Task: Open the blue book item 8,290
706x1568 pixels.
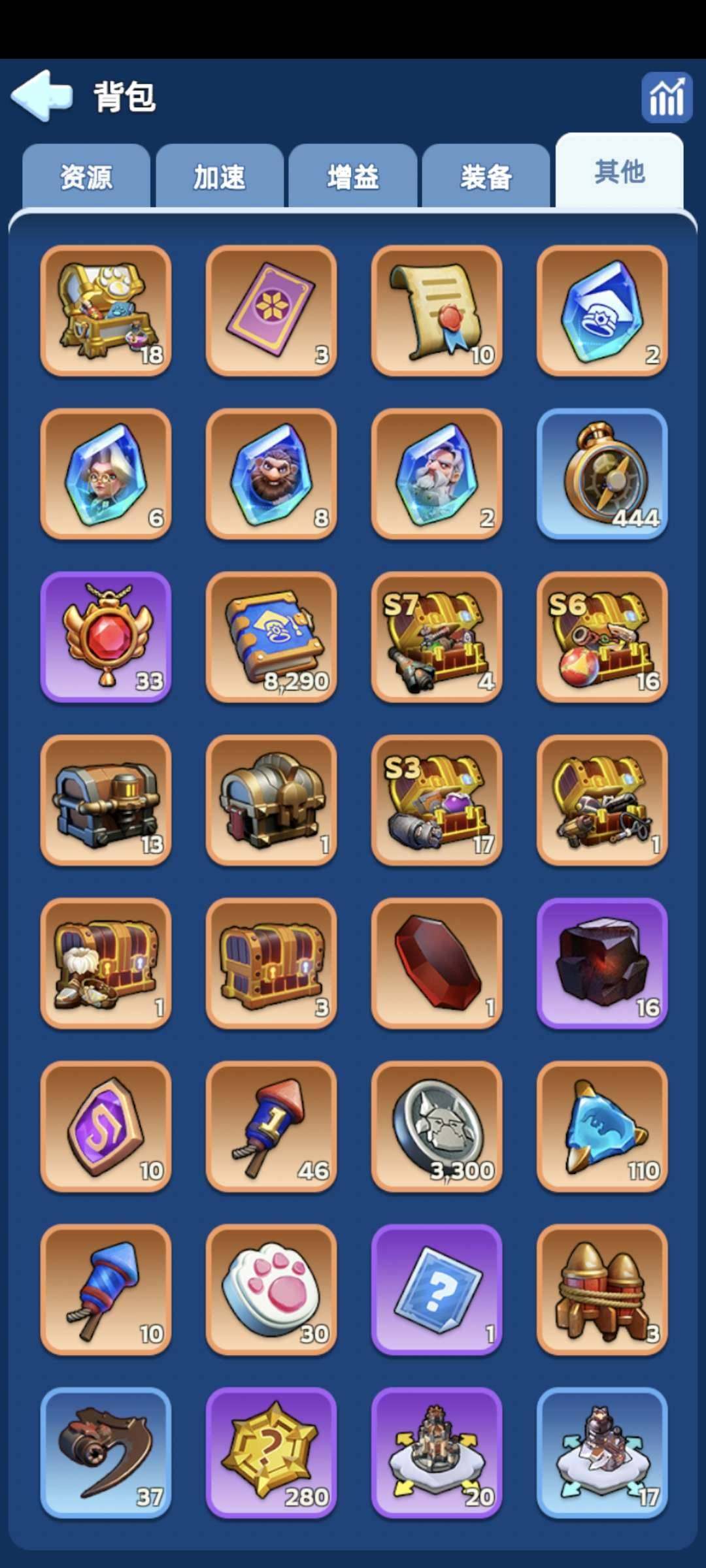Action: (x=271, y=637)
